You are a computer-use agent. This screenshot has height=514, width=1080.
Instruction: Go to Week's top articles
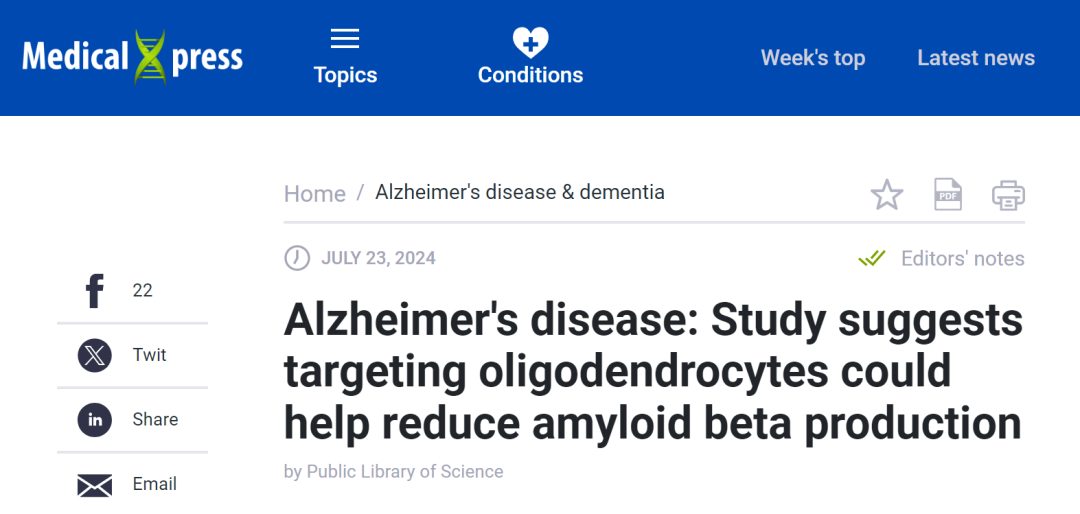(812, 58)
